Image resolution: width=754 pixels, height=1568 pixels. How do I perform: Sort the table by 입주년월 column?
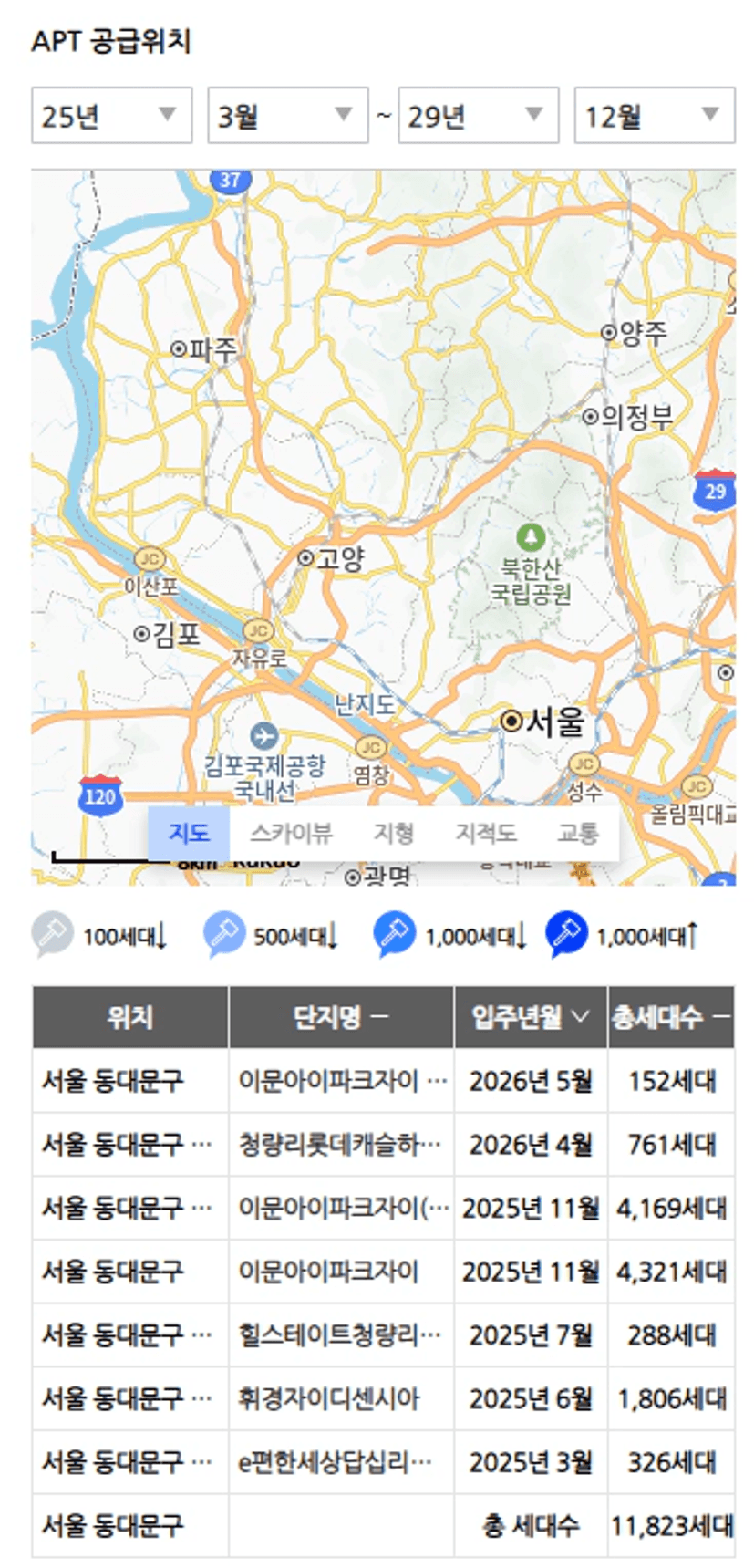tap(531, 1017)
